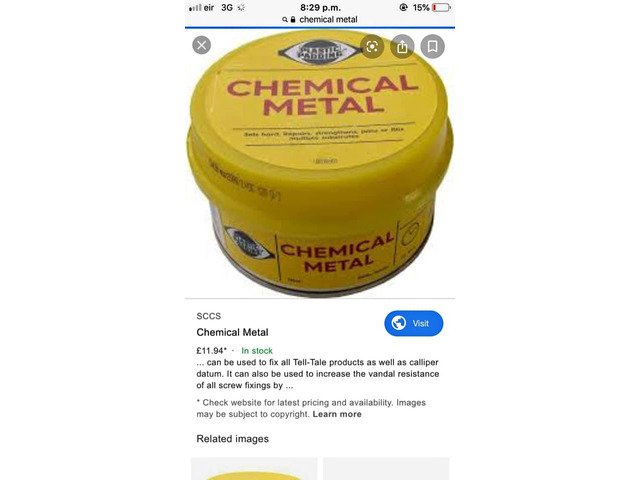Open the first related image
The image size is (640, 480).
click(x=254, y=469)
